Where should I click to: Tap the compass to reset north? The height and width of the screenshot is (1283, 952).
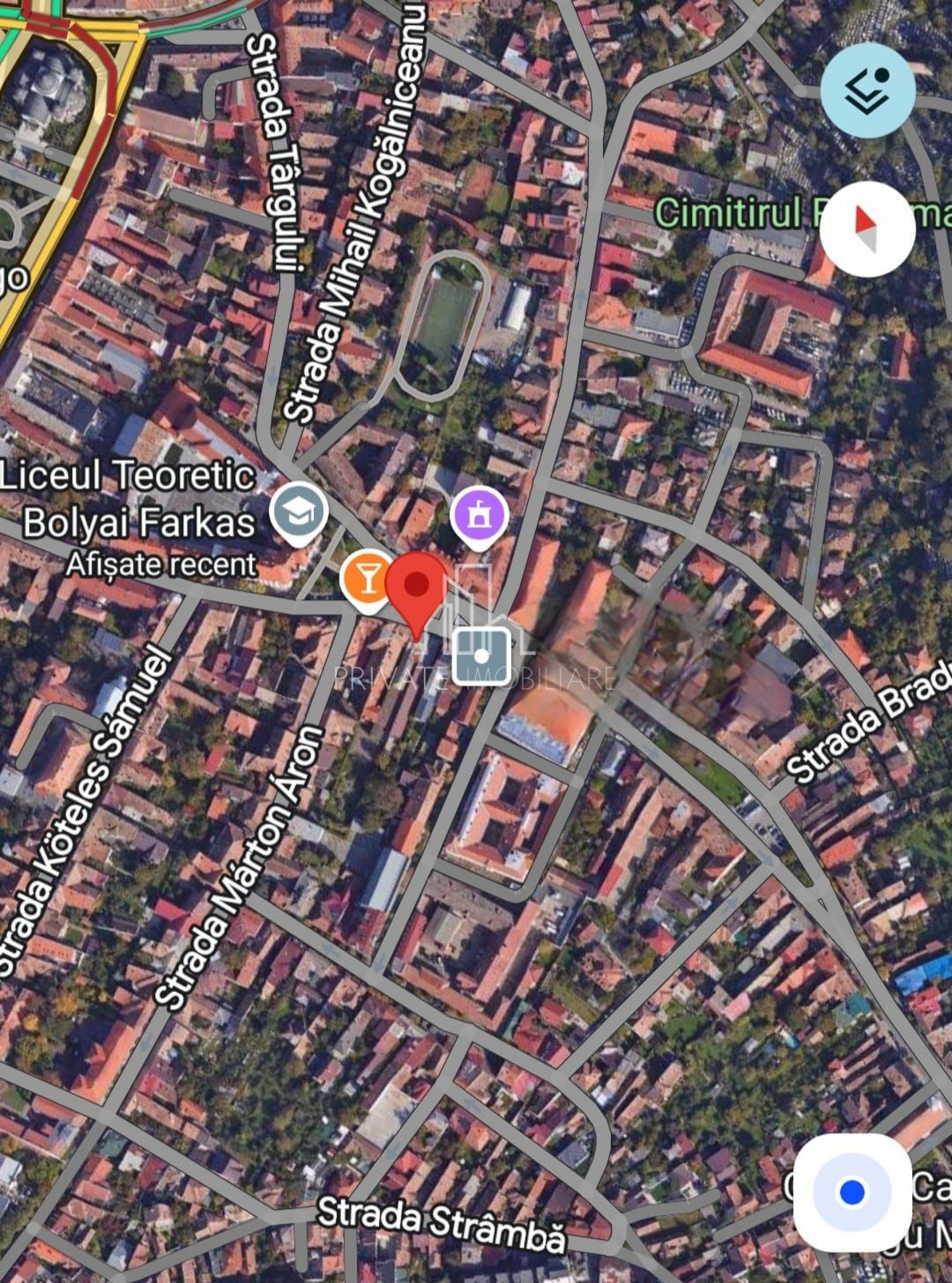pos(867,229)
